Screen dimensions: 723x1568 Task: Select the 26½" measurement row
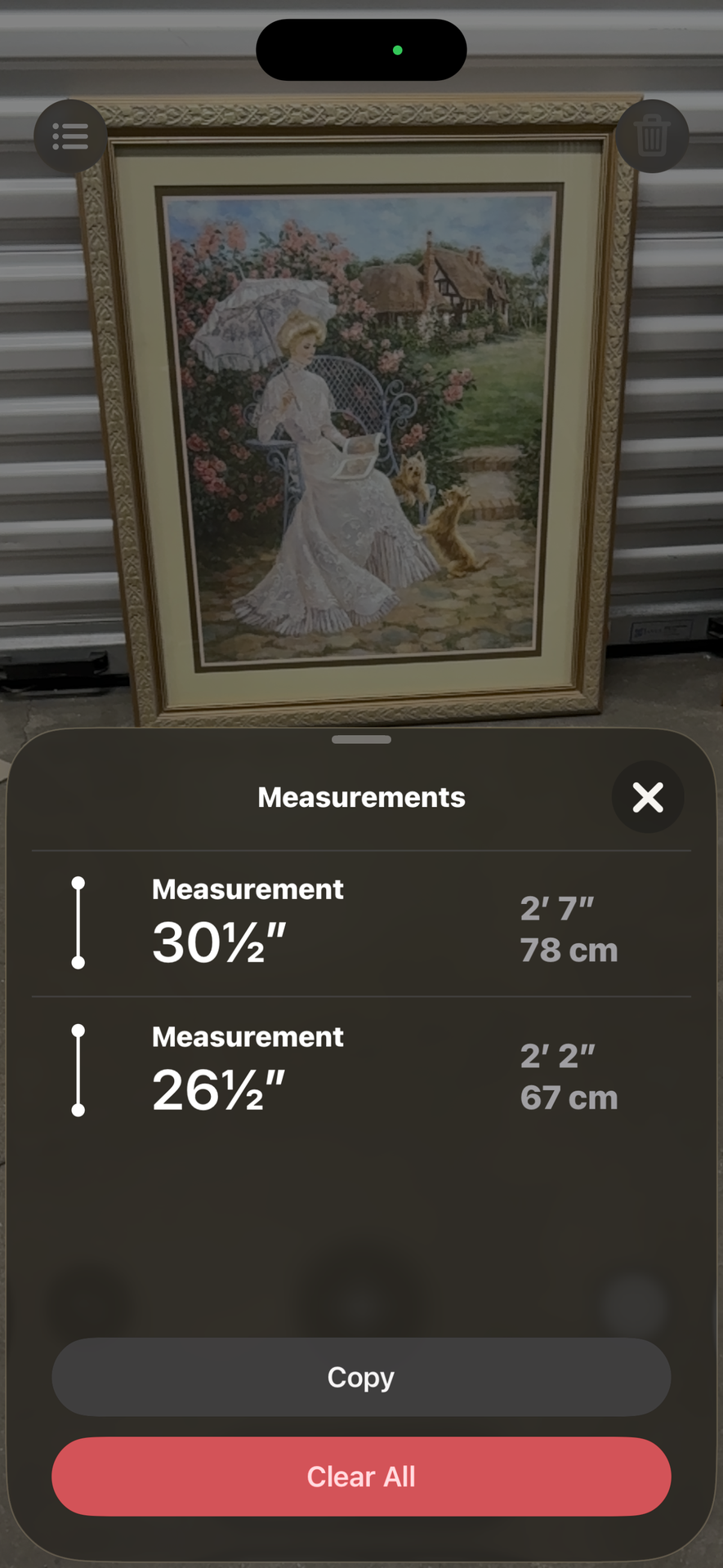tap(361, 1071)
